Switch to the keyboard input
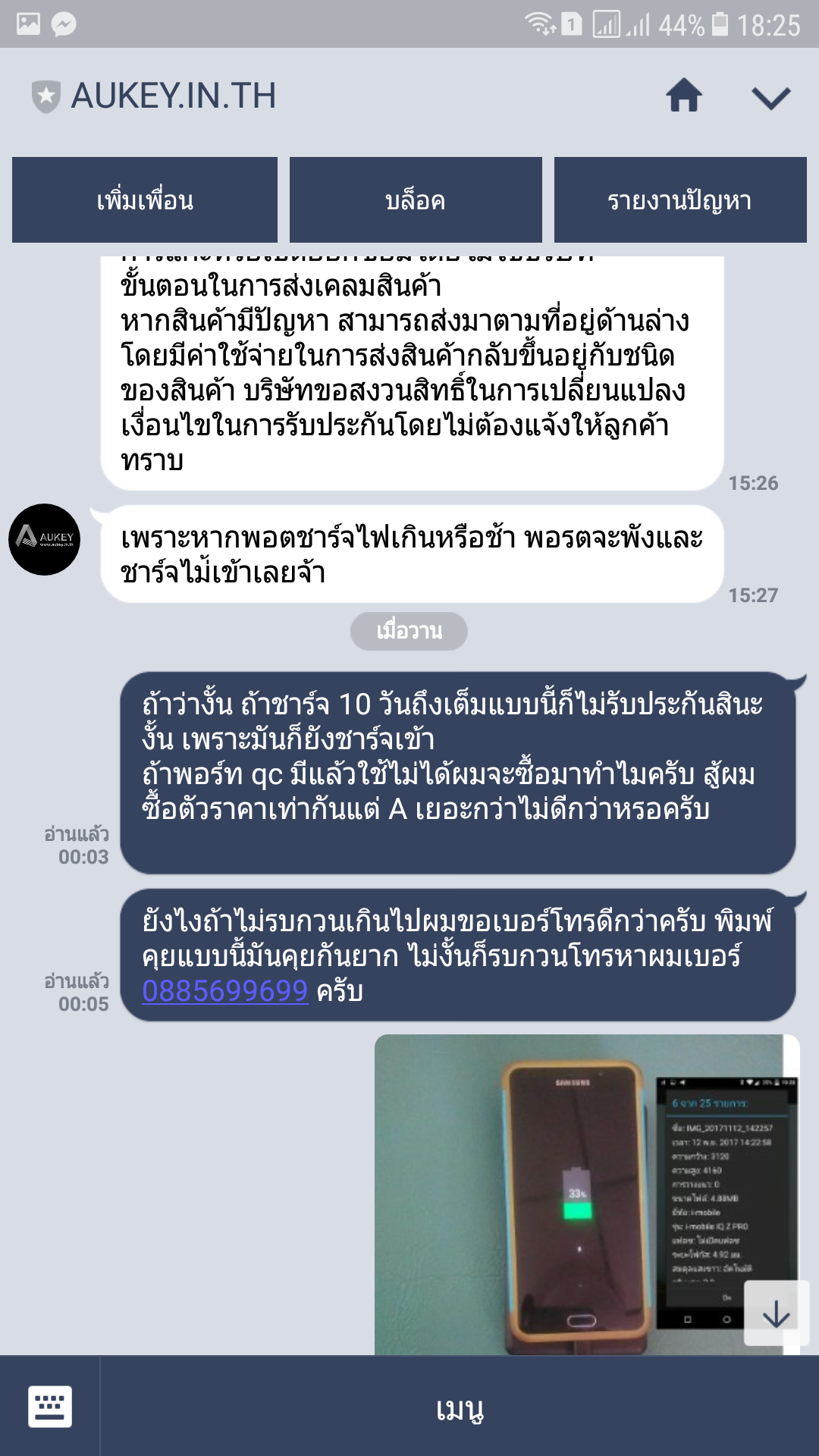The image size is (819, 1456). click(50, 1406)
